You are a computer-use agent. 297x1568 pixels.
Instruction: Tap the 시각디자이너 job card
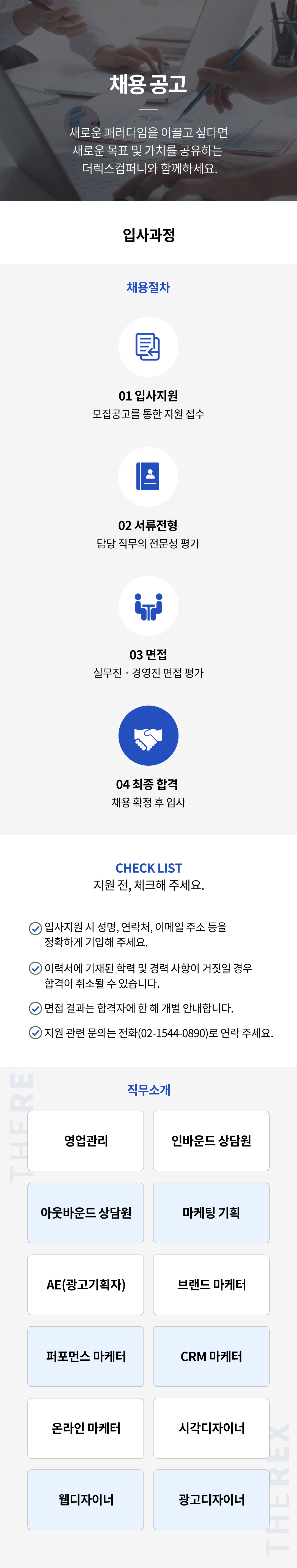coord(211,1428)
